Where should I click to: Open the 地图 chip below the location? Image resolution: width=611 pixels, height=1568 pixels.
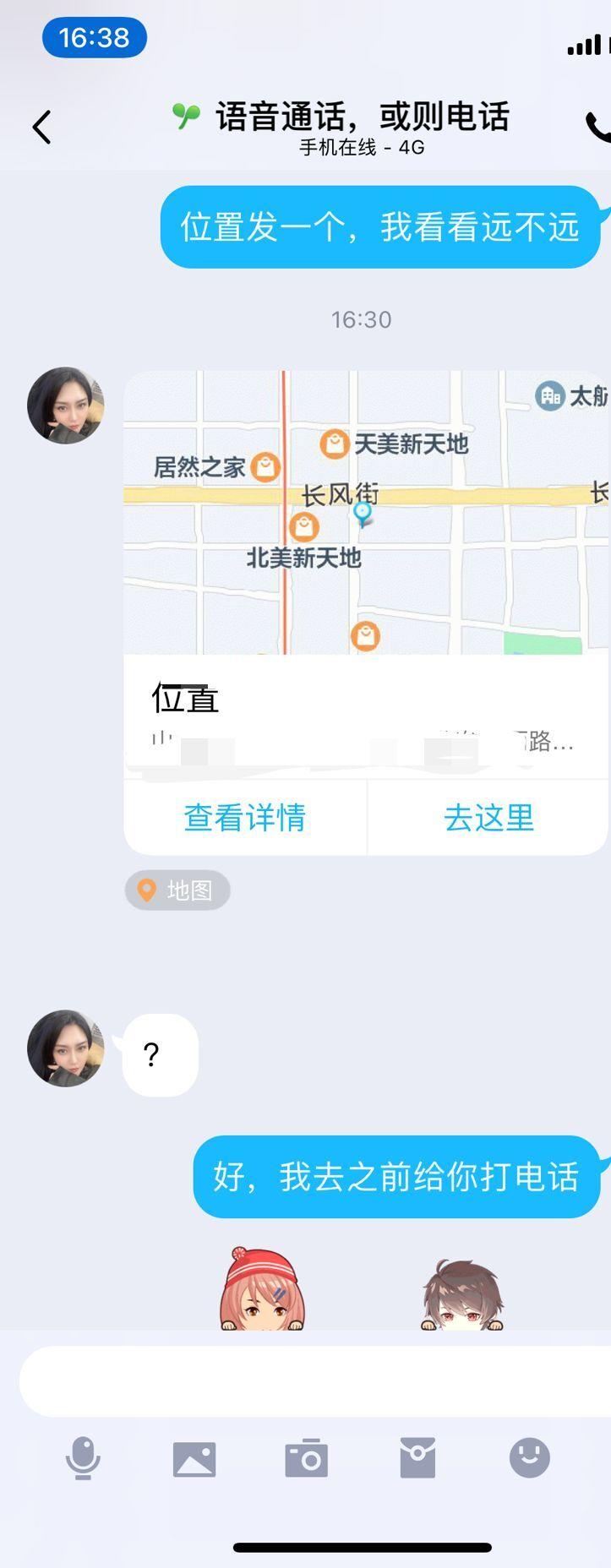177,890
